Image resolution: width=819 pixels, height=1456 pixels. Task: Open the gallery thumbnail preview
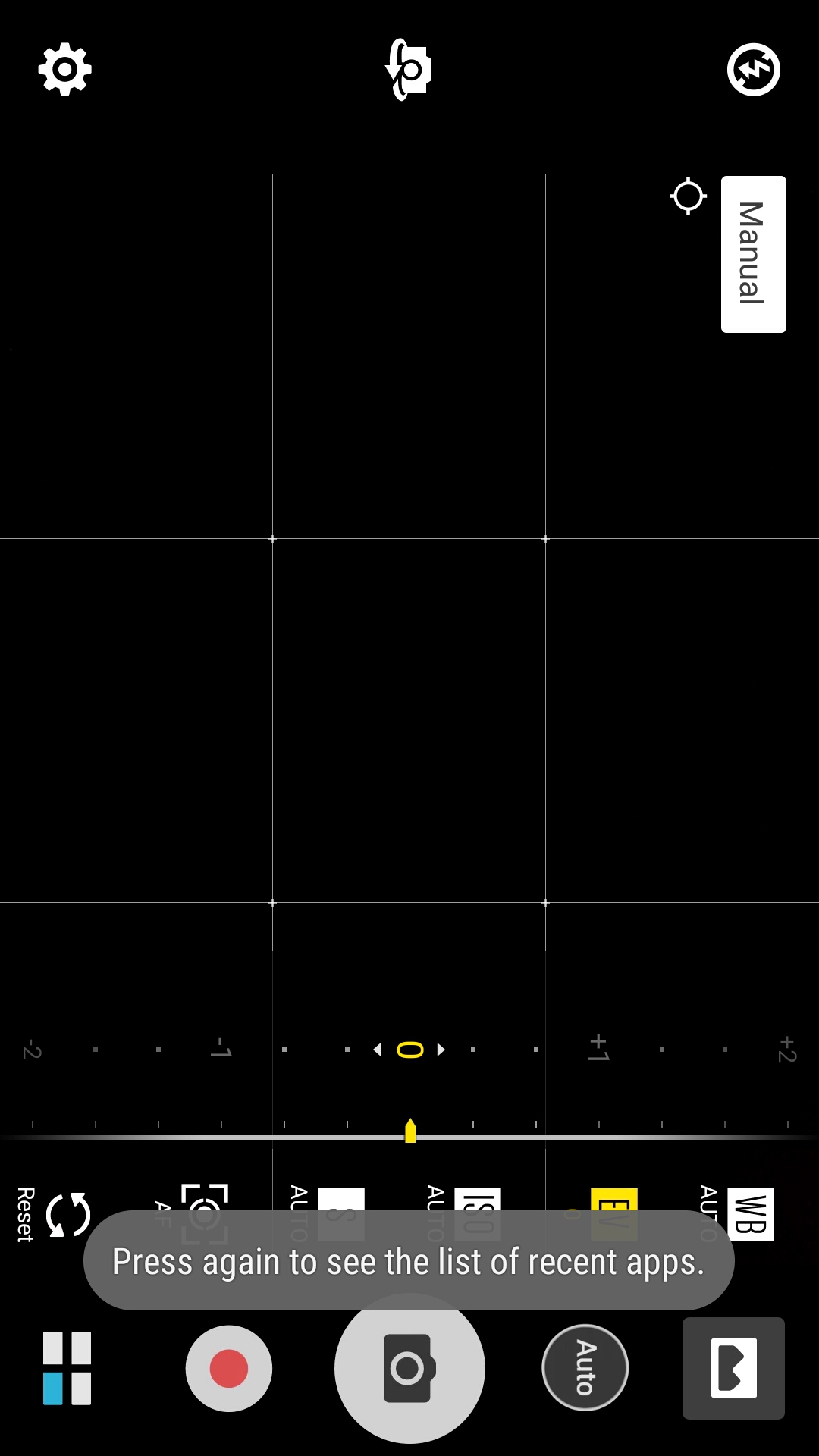(733, 1368)
